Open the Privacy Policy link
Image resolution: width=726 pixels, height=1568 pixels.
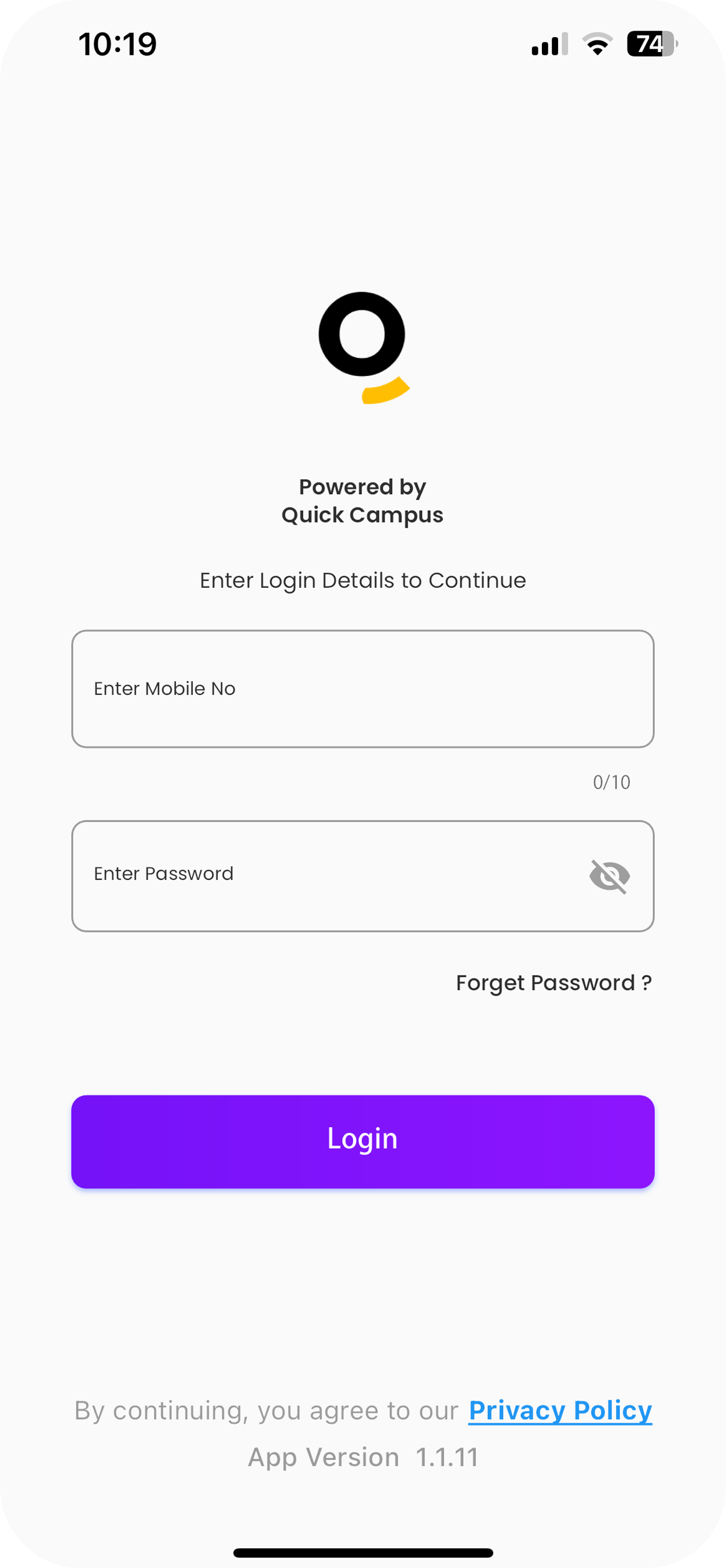click(560, 1411)
